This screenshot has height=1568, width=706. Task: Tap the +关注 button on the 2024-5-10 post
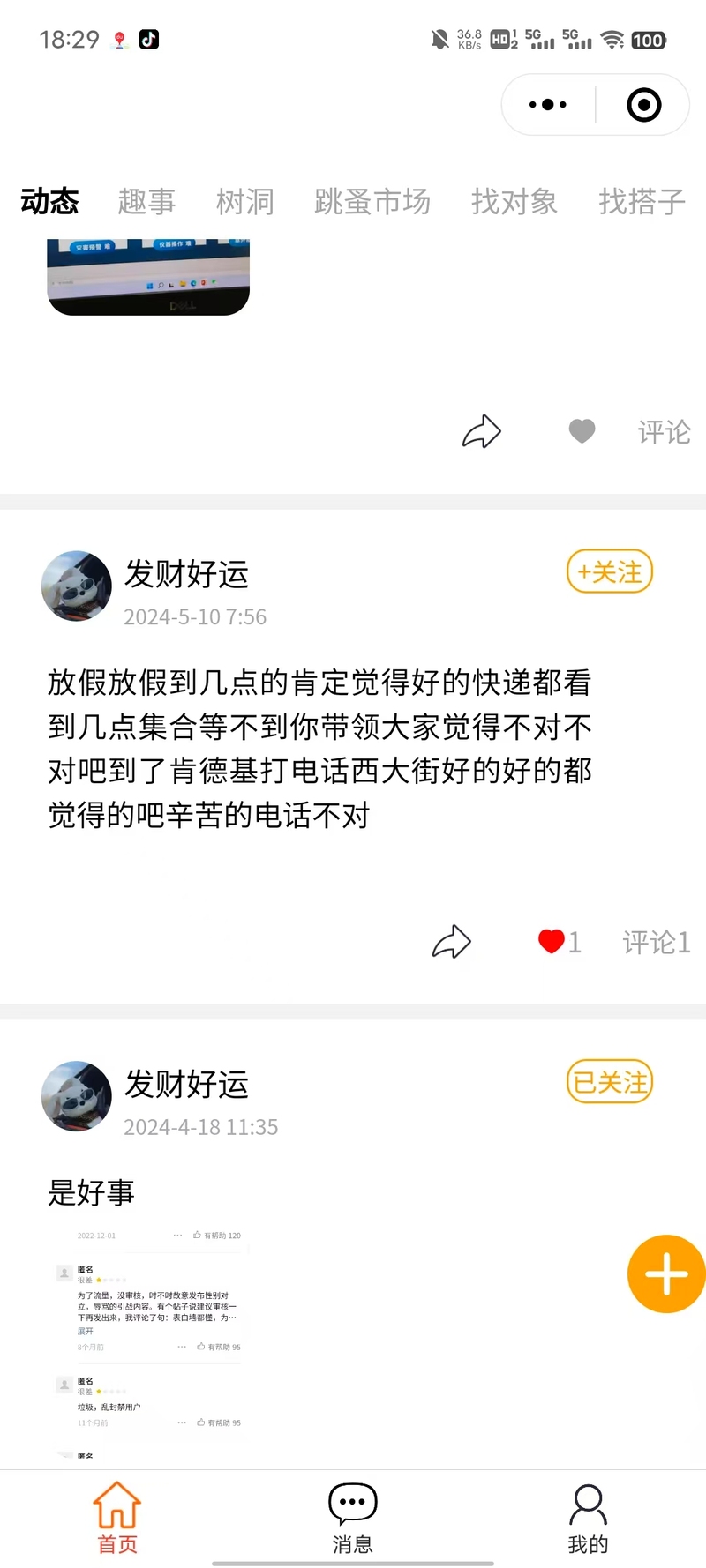pyautogui.click(x=609, y=572)
